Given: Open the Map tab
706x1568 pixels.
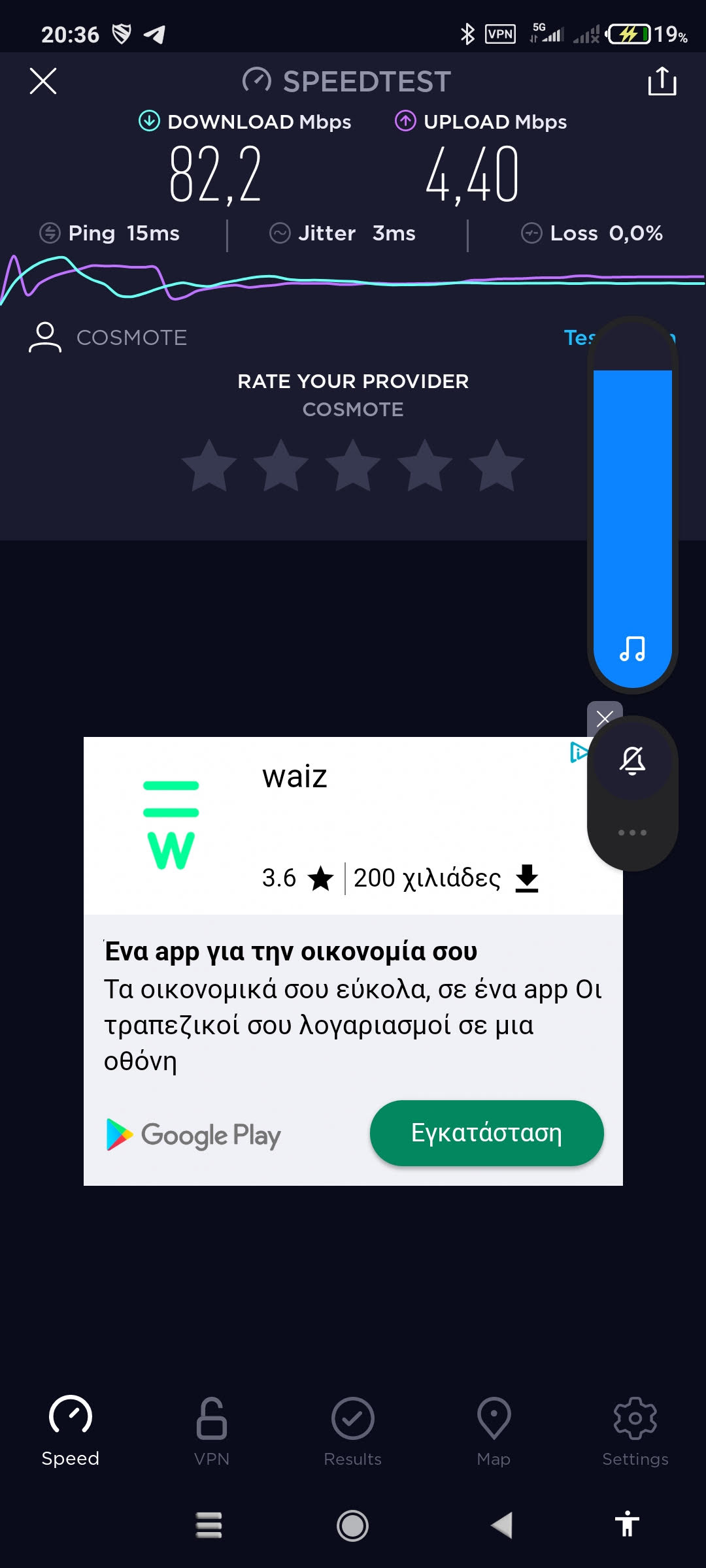Looking at the screenshot, I should coord(494,1432).
